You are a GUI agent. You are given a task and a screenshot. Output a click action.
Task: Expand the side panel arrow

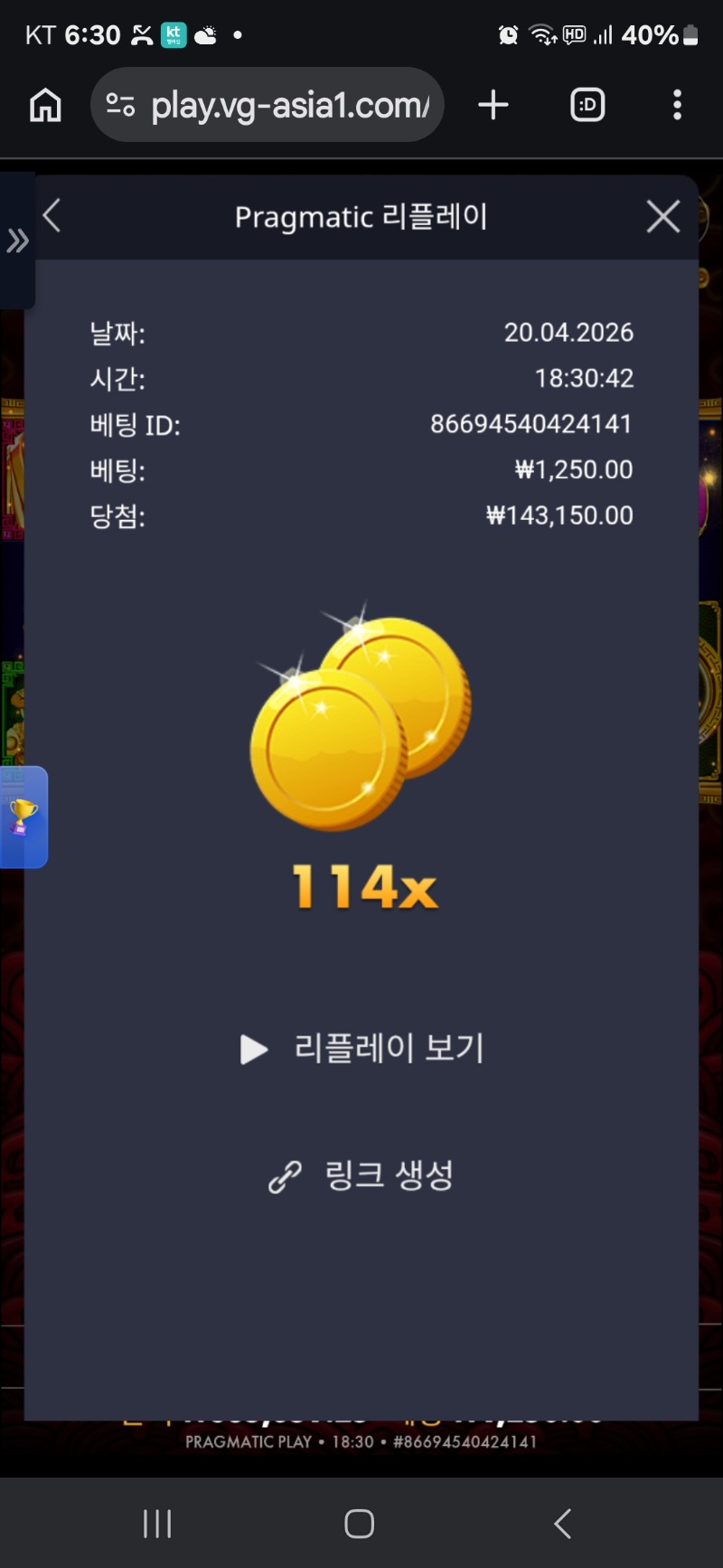click(17, 241)
